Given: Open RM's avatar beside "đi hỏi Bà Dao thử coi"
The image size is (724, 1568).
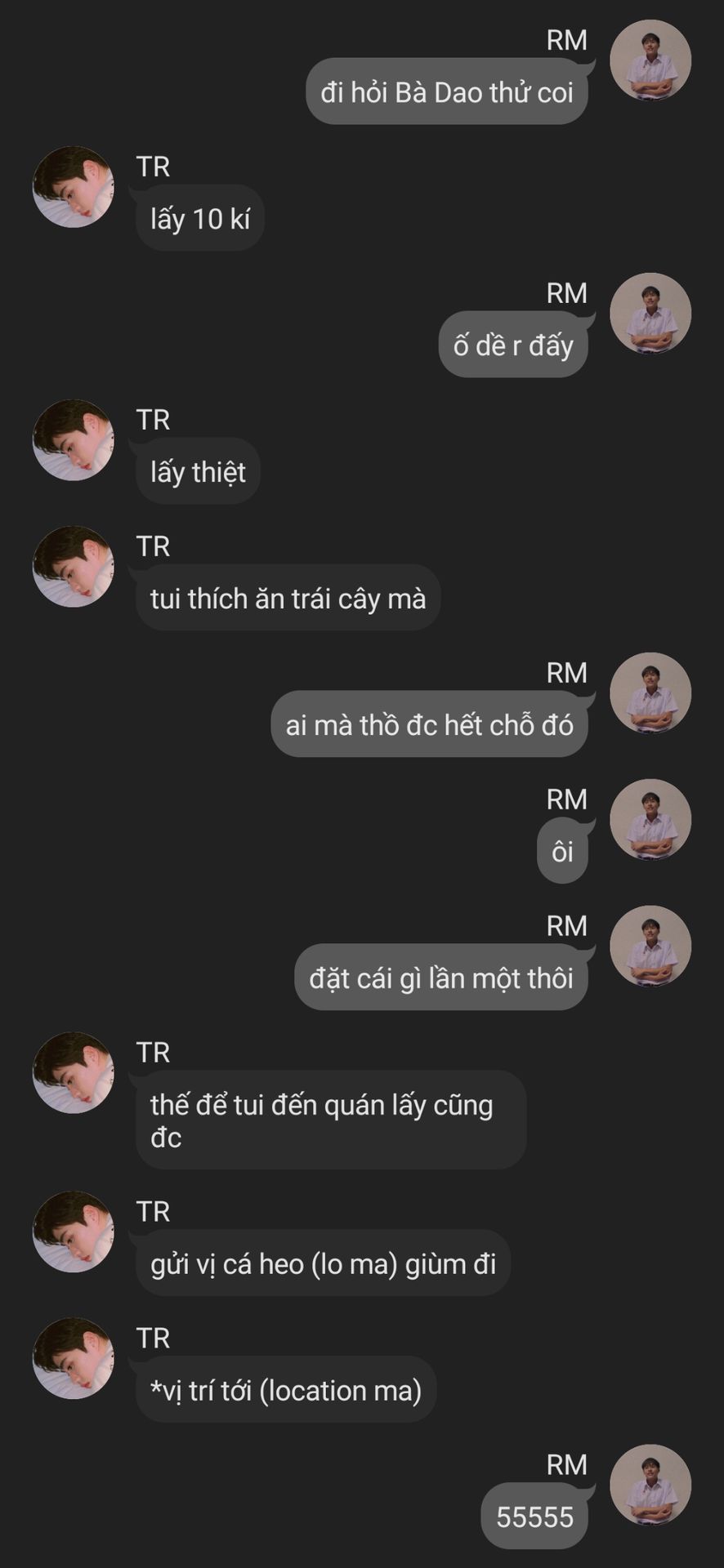Looking at the screenshot, I should [x=650, y=60].
